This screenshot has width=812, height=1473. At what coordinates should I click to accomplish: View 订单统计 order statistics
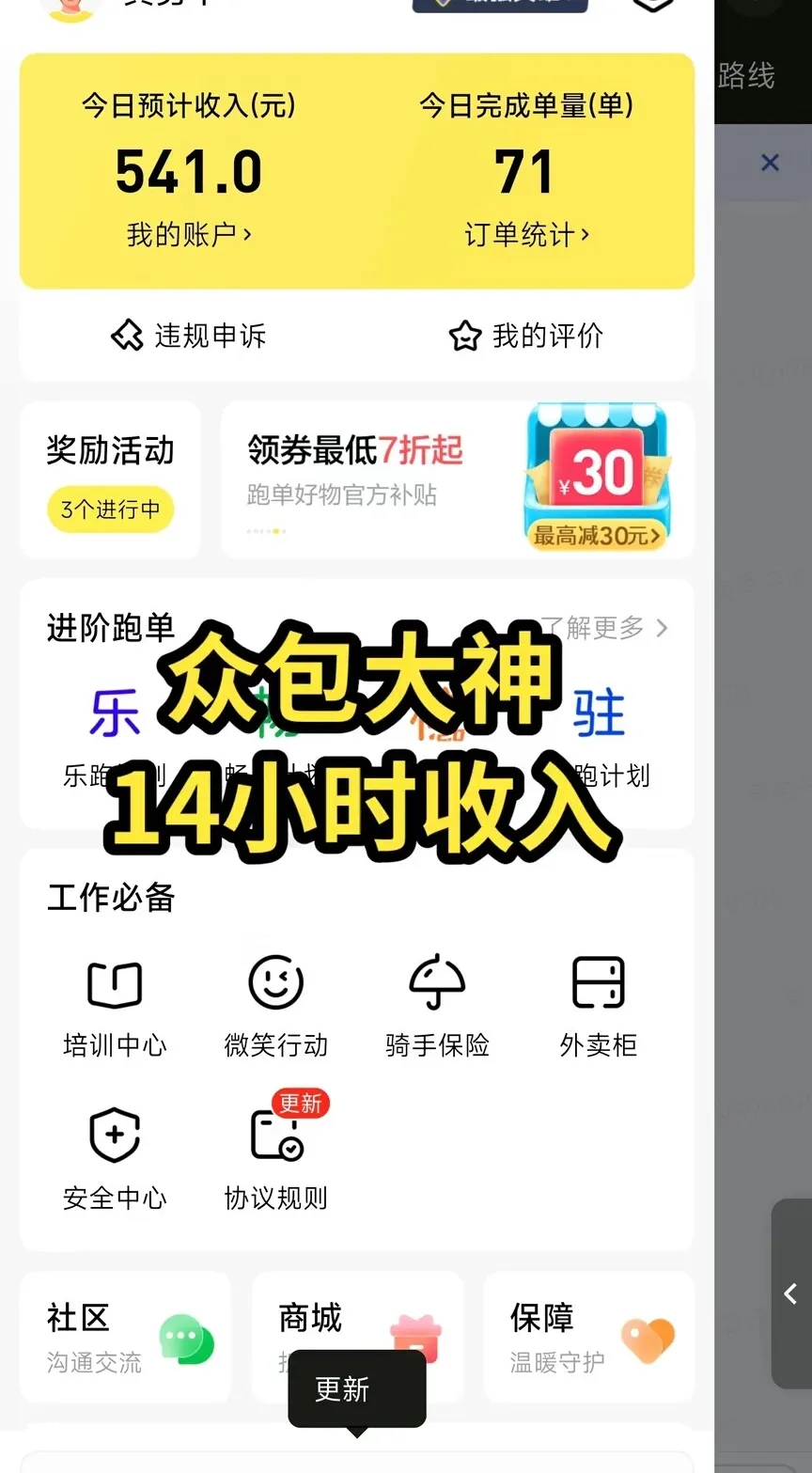click(x=526, y=234)
